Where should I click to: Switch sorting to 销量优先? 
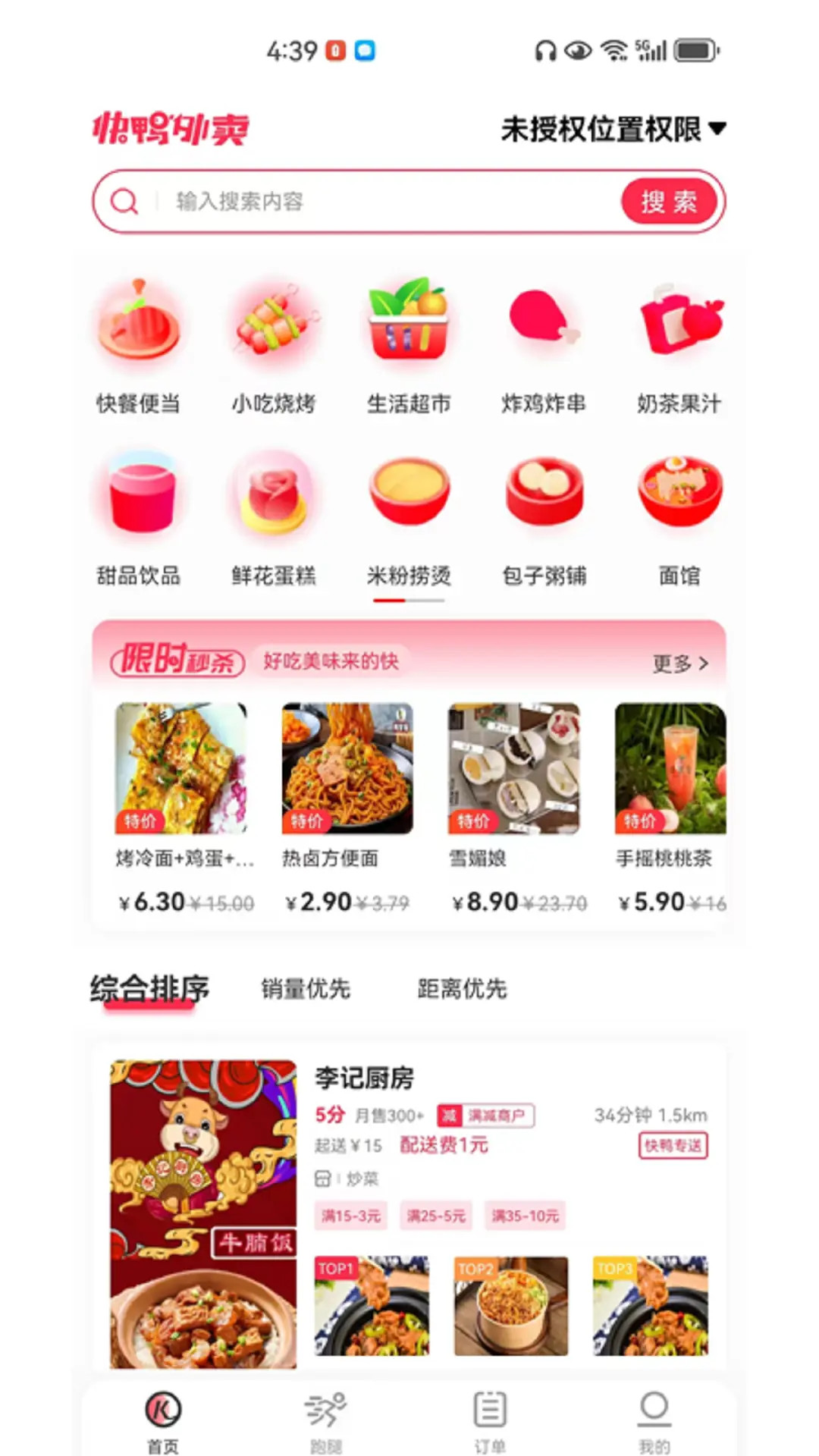(306, 989)
